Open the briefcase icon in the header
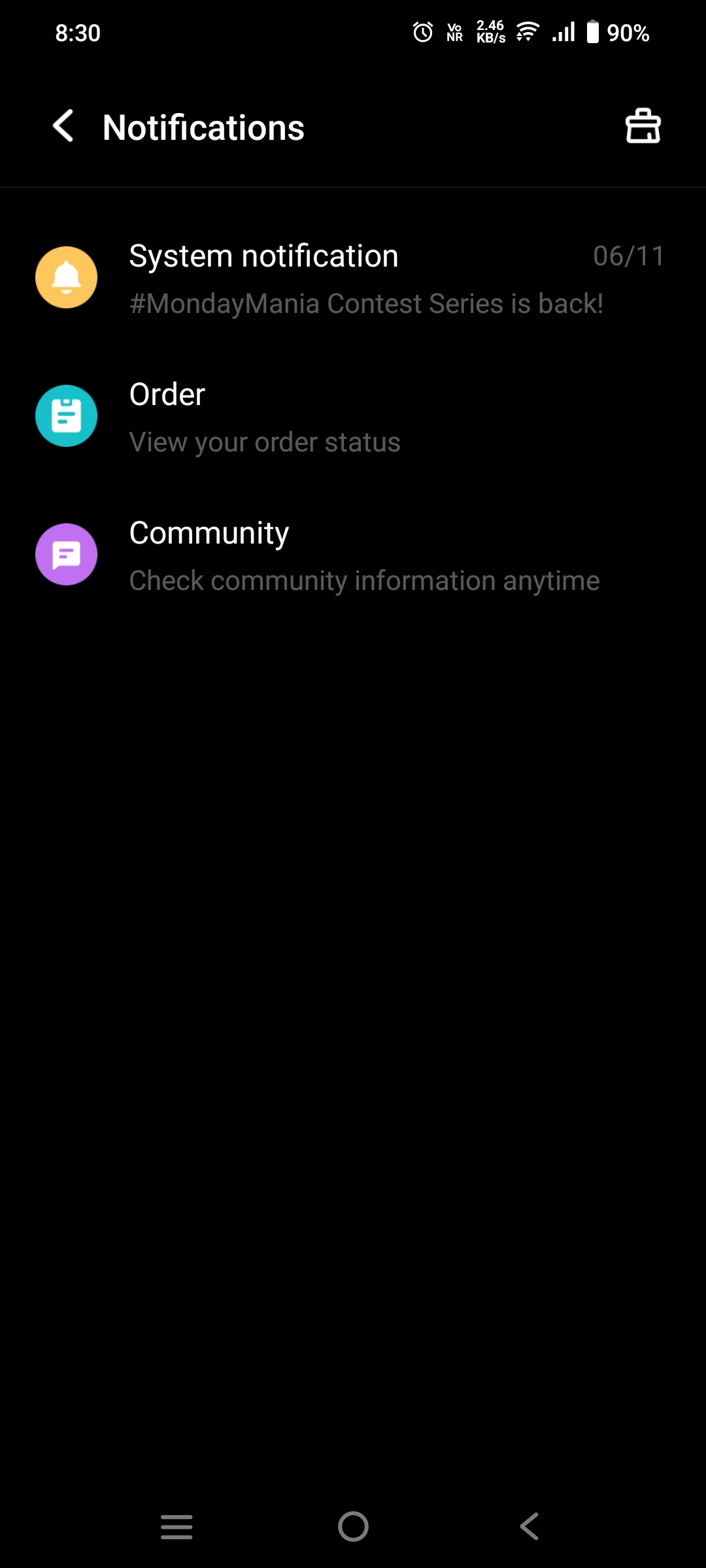The height and width of the screenshot is (1568, 706). coord(643,126)
